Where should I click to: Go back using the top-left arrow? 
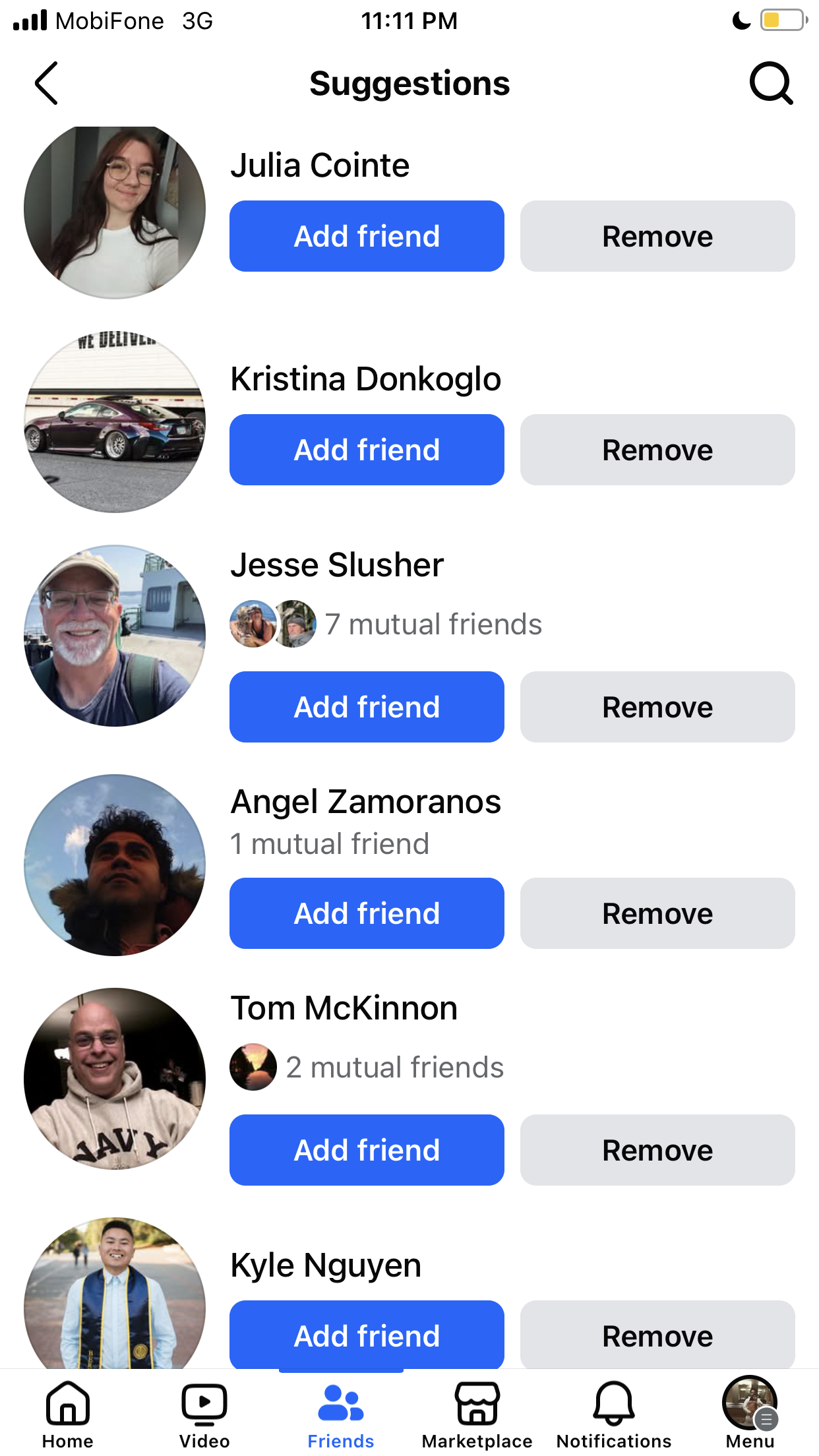(46, 84)
